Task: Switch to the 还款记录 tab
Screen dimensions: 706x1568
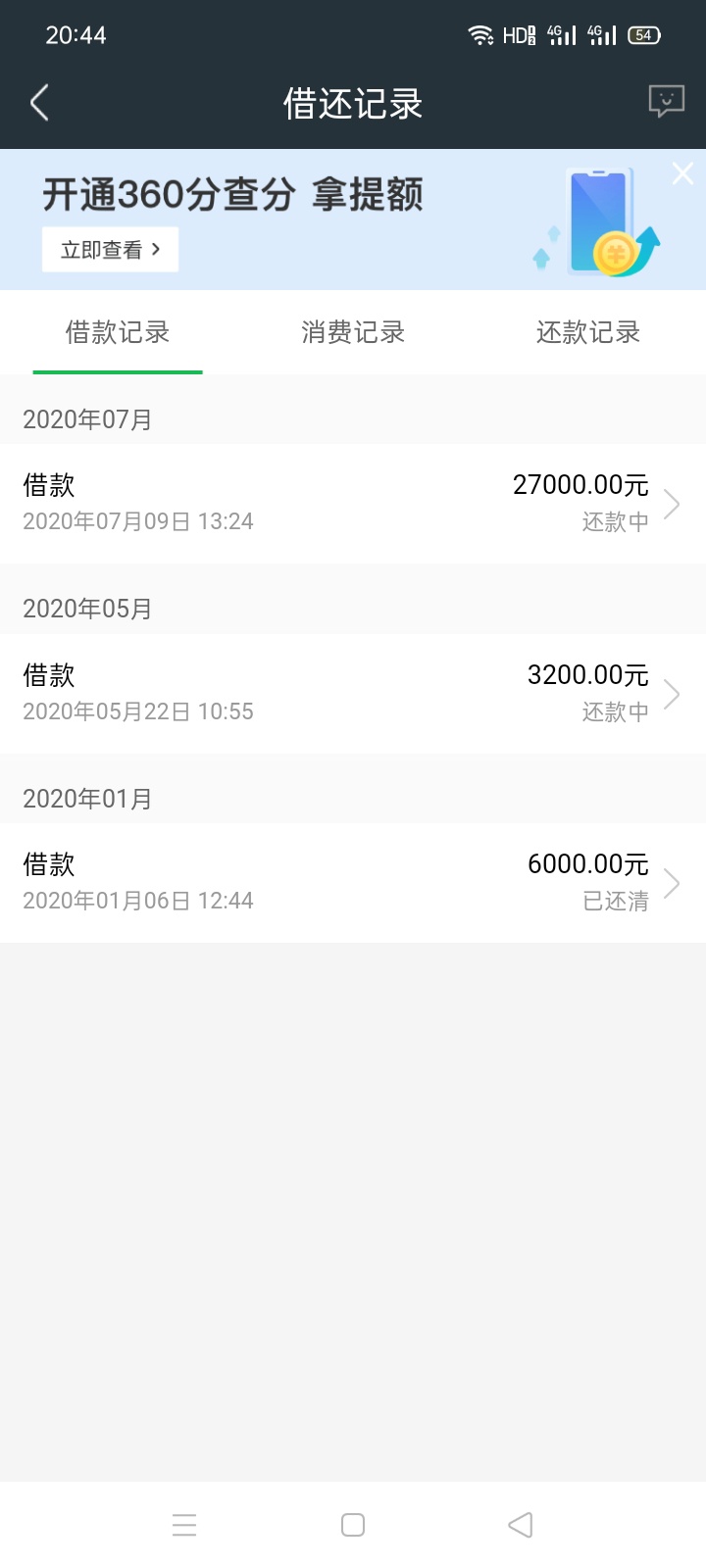Action: pyautogui.click(x=588, y=332)
